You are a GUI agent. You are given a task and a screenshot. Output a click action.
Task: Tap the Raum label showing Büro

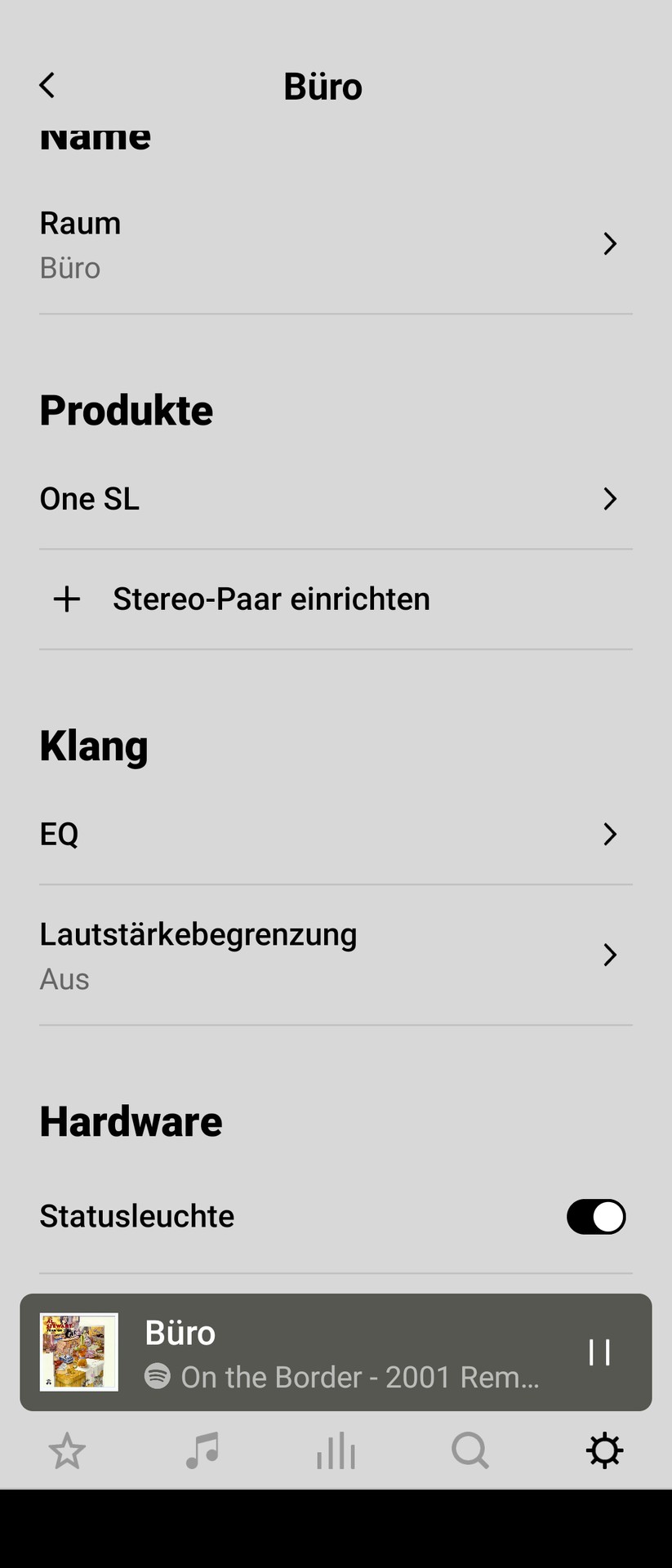[x=80, y=222]
